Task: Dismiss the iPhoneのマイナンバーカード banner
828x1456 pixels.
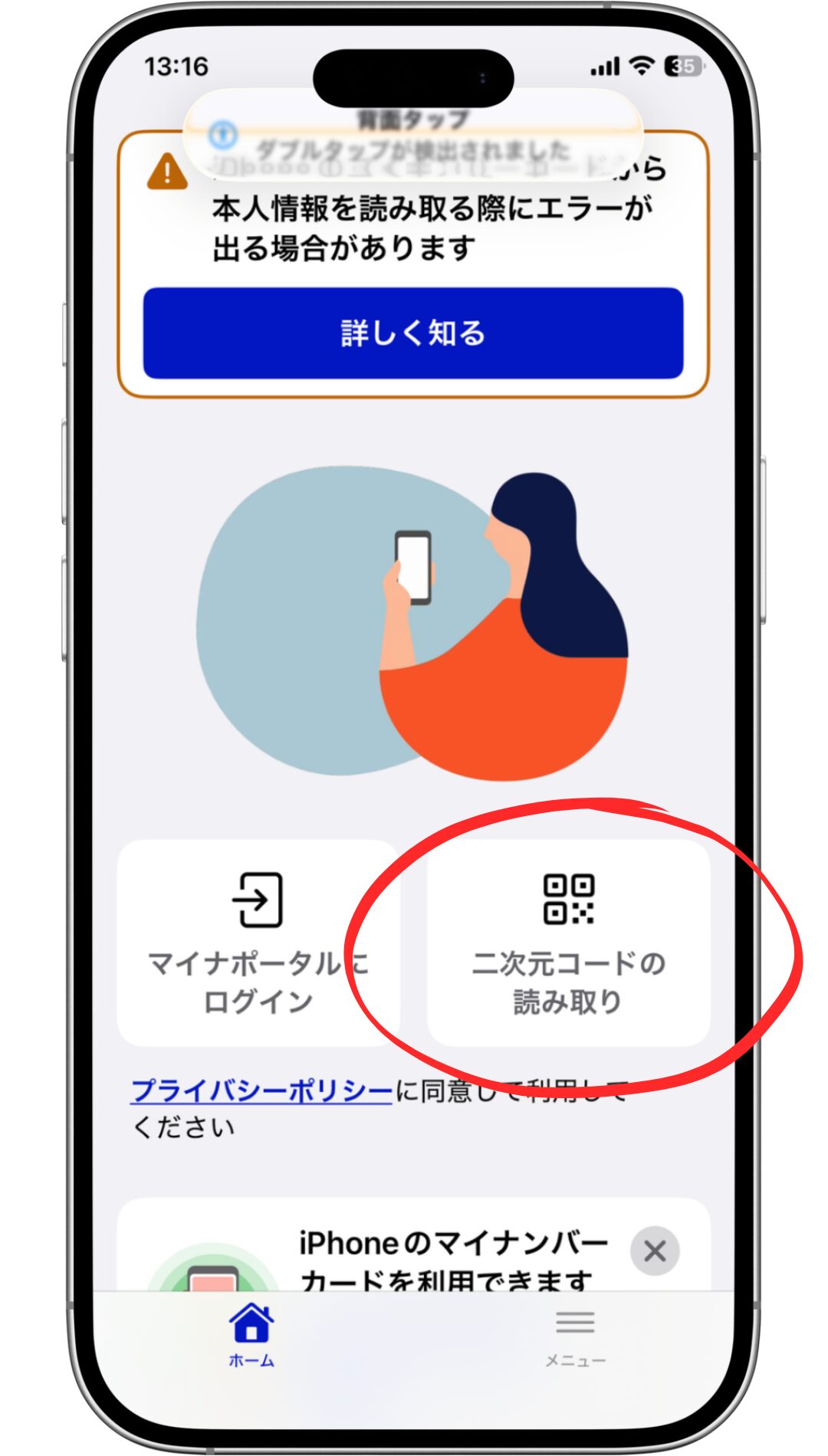Action: pyautogui.click(x=654, y=1251)
